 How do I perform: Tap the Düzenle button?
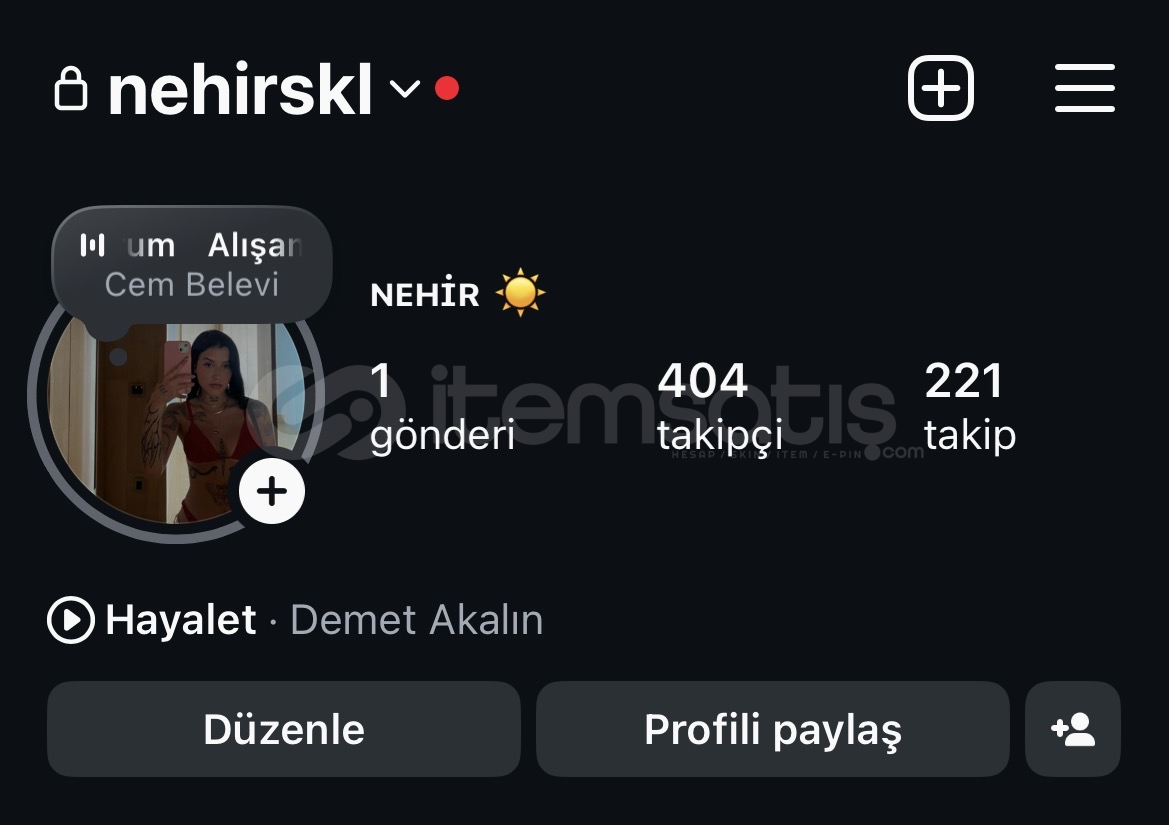284,729
